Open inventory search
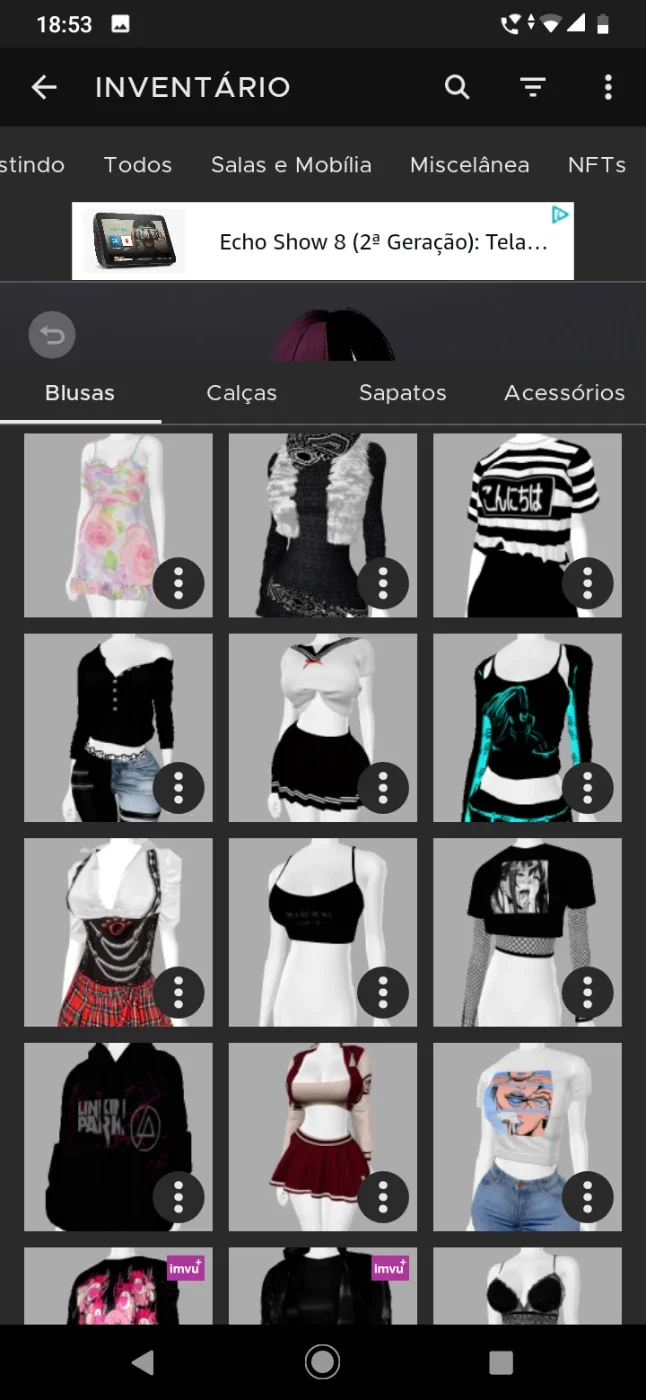646x1400 pixels. click(x=457, y=87)
